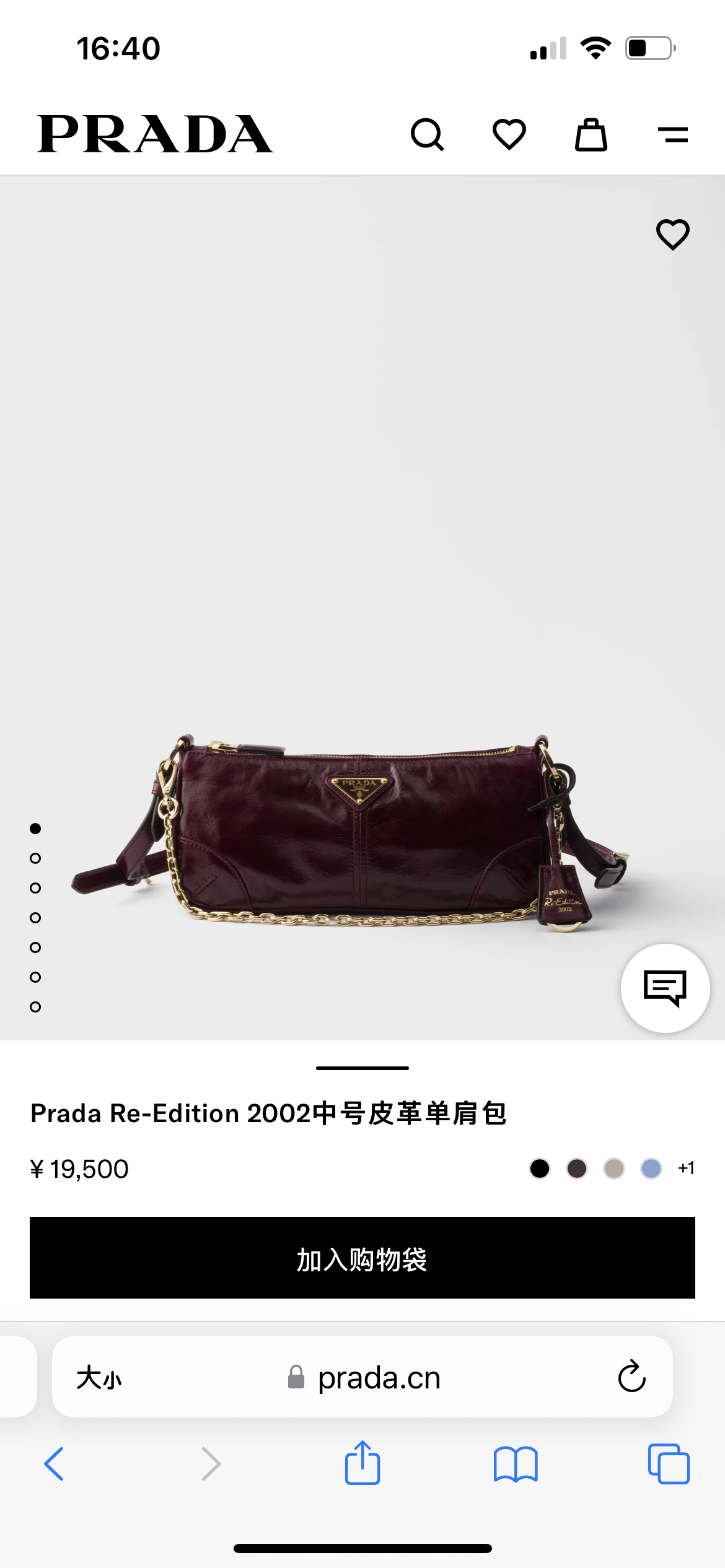Reload the prada.cn page

point(631,1377)
